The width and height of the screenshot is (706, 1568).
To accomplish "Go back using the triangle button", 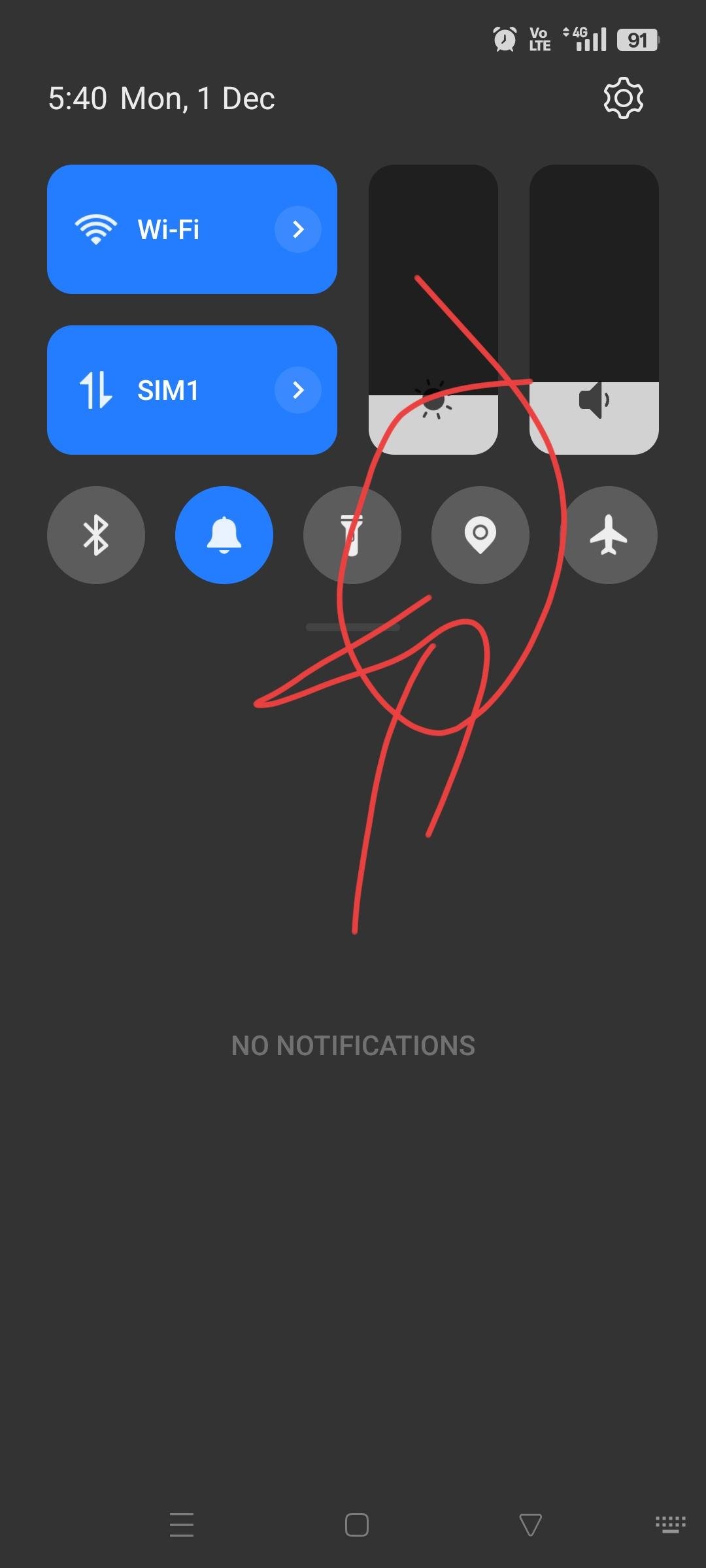I will click(530, 1525).
